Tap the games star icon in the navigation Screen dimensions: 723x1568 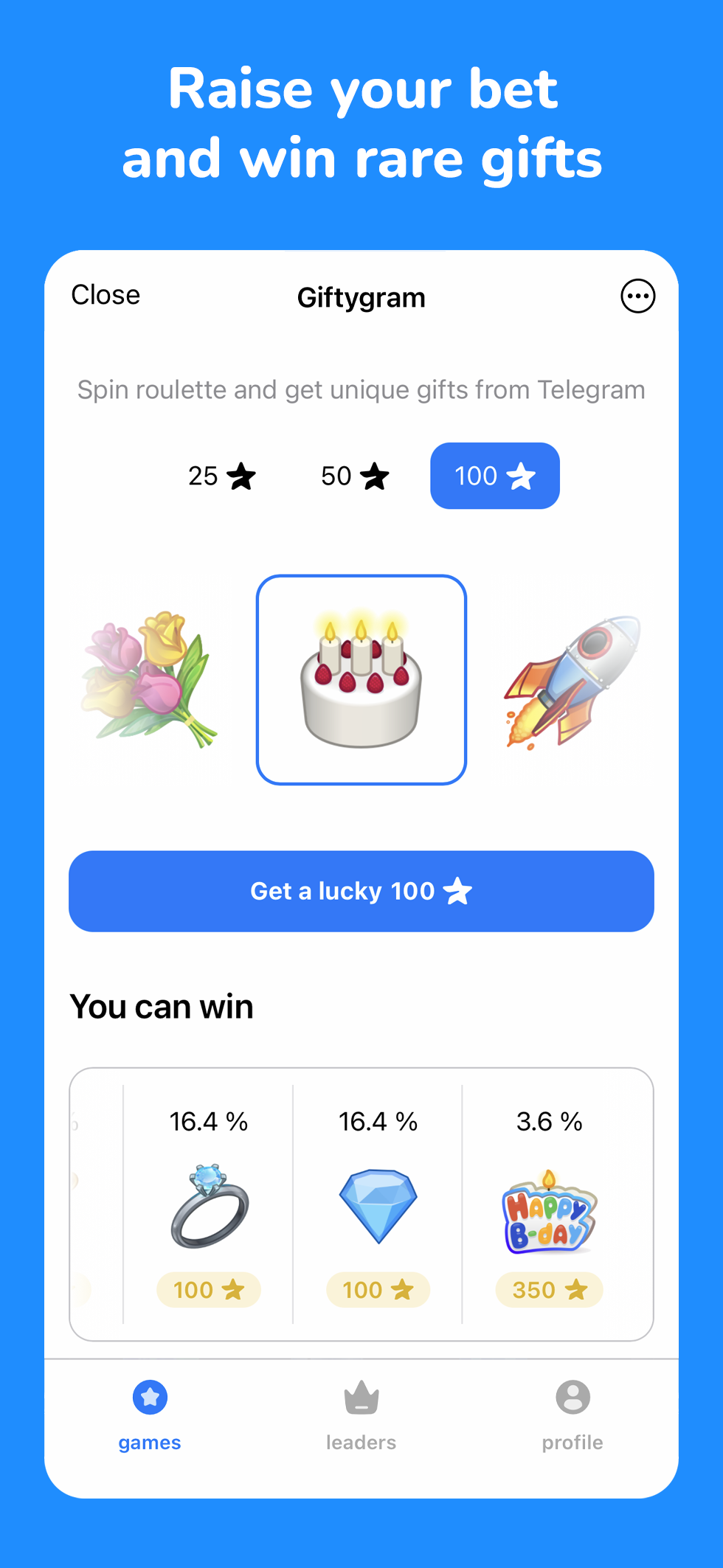point(149,1396)
